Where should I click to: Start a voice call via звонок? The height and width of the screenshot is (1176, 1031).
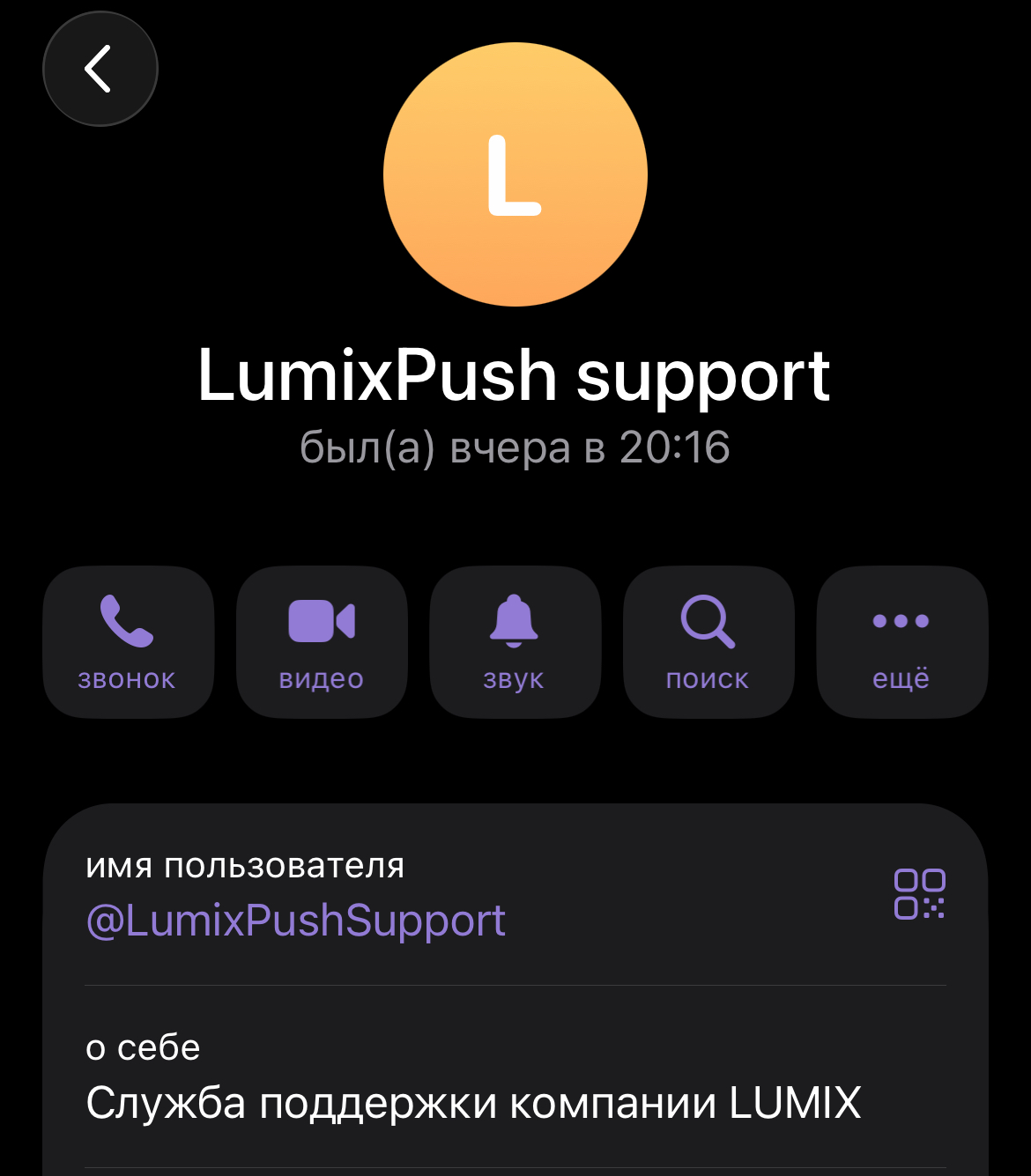(128, 641)
